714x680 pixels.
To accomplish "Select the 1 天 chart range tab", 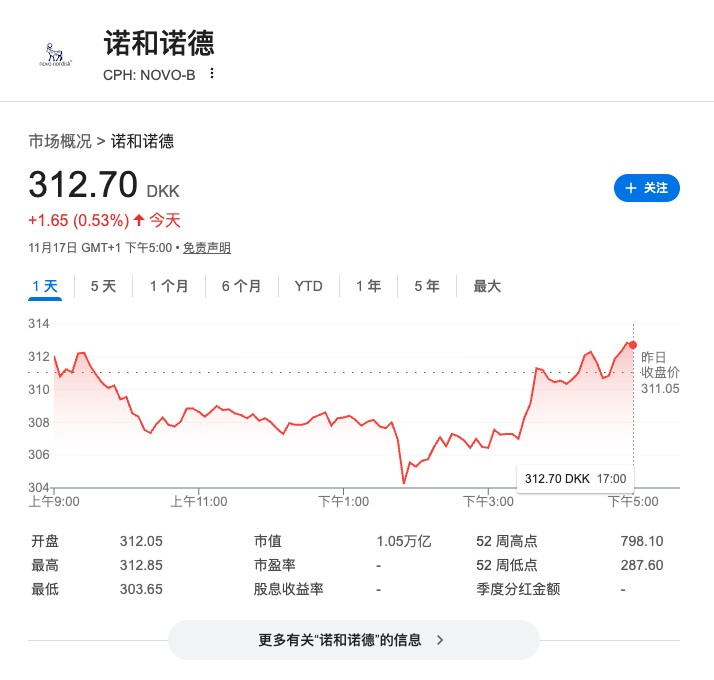I will 45,286.
